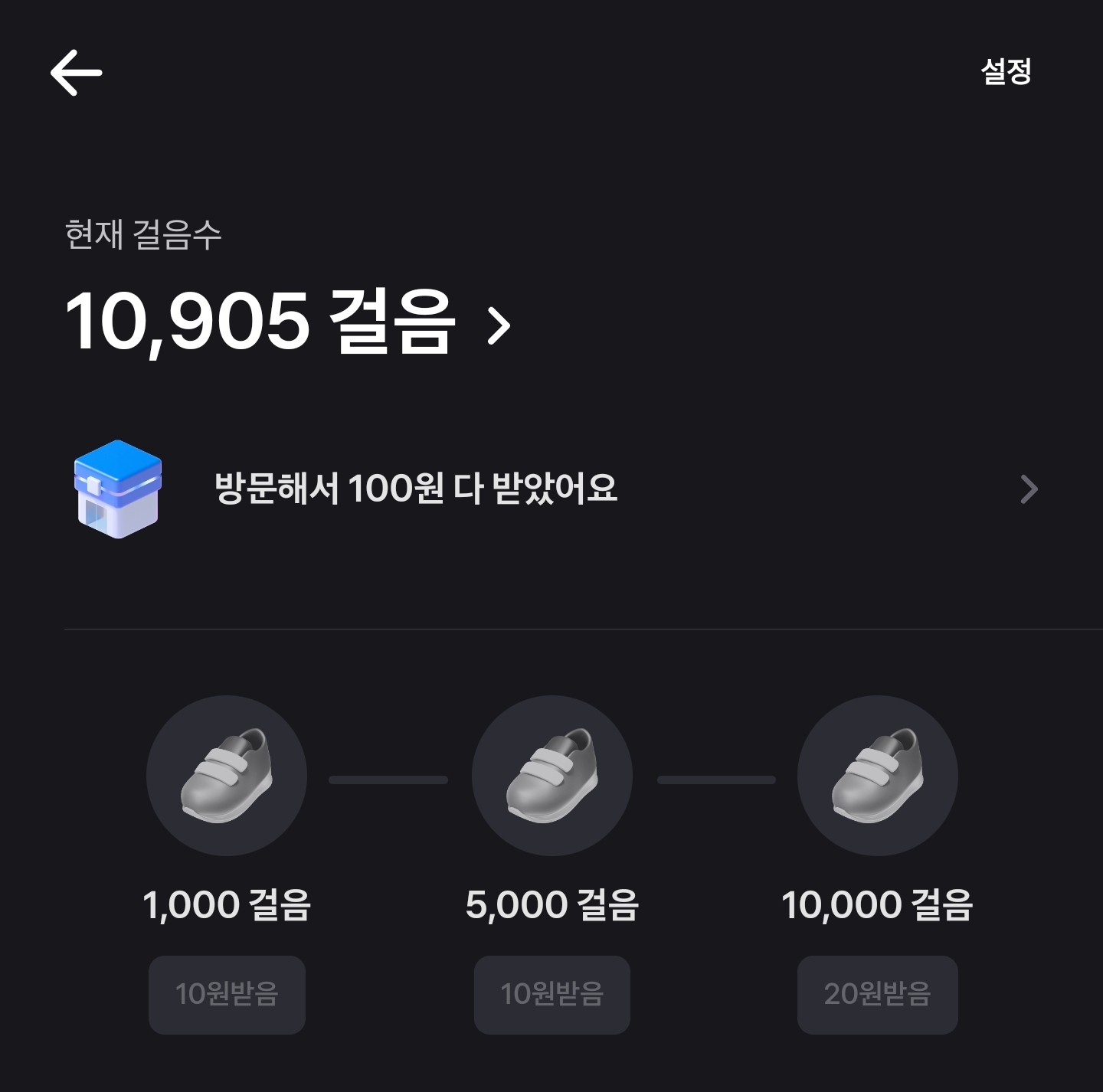Open the 방문해서 100원 다 받았어요 row
The height and width of the screenshot is (1092, 1103).
(x=551, y=489)
